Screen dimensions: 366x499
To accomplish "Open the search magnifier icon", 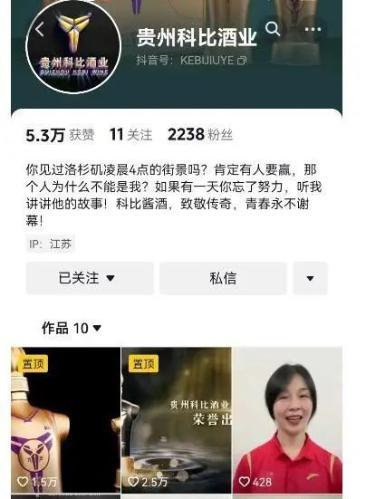I will [x=272, y=29].
